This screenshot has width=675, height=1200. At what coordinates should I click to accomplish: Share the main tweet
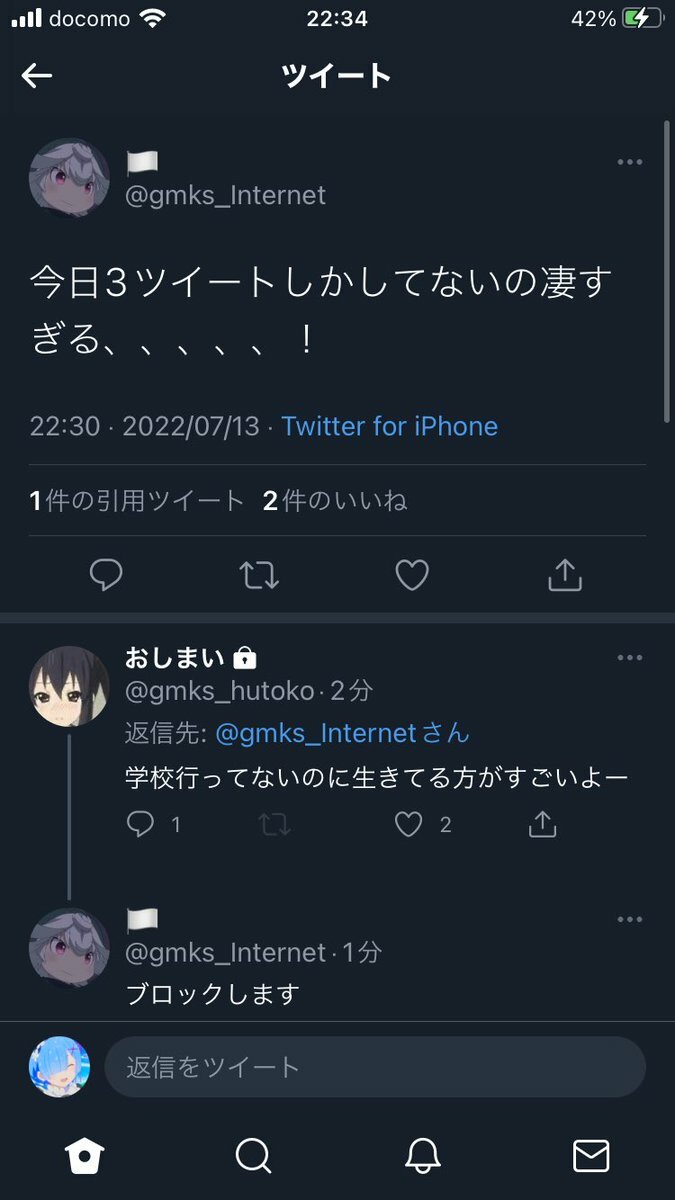pos(564,574)
